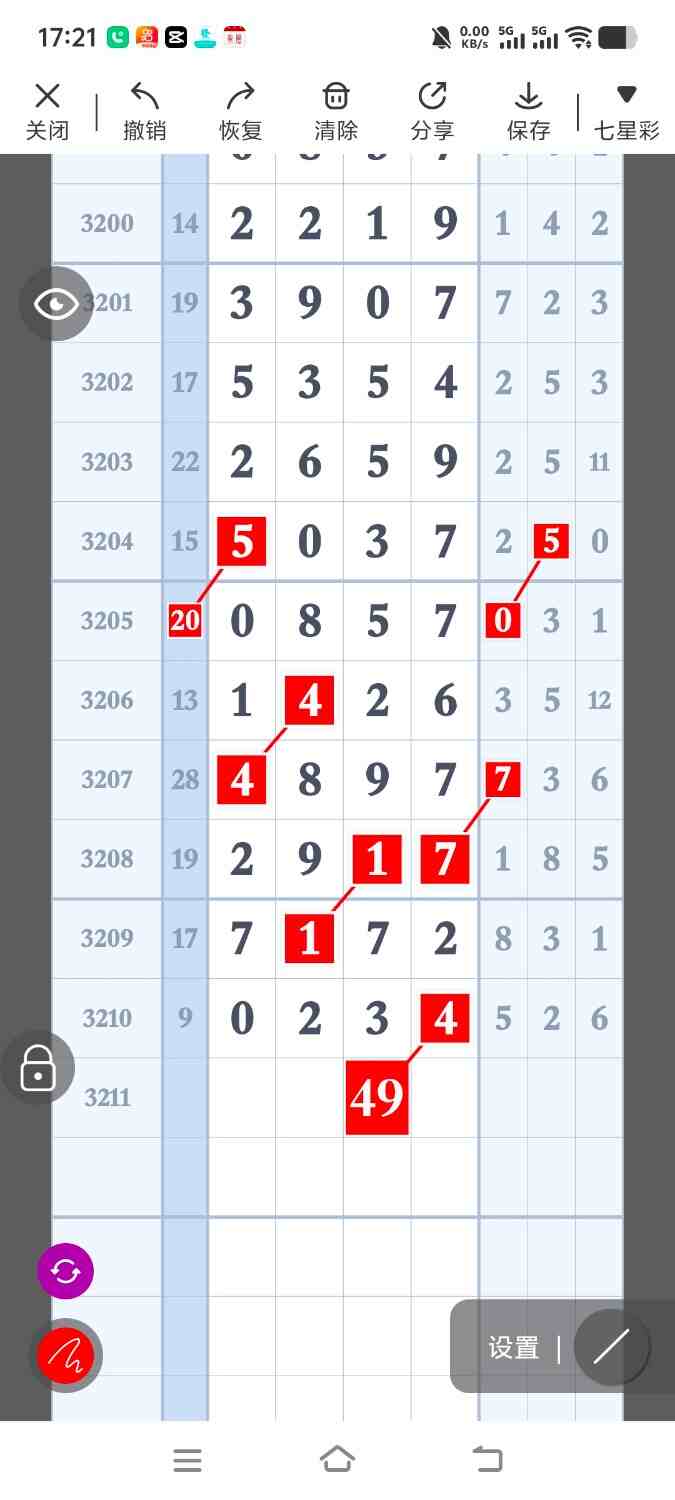Tap the purple refresh button

(x=65, y=1271)
